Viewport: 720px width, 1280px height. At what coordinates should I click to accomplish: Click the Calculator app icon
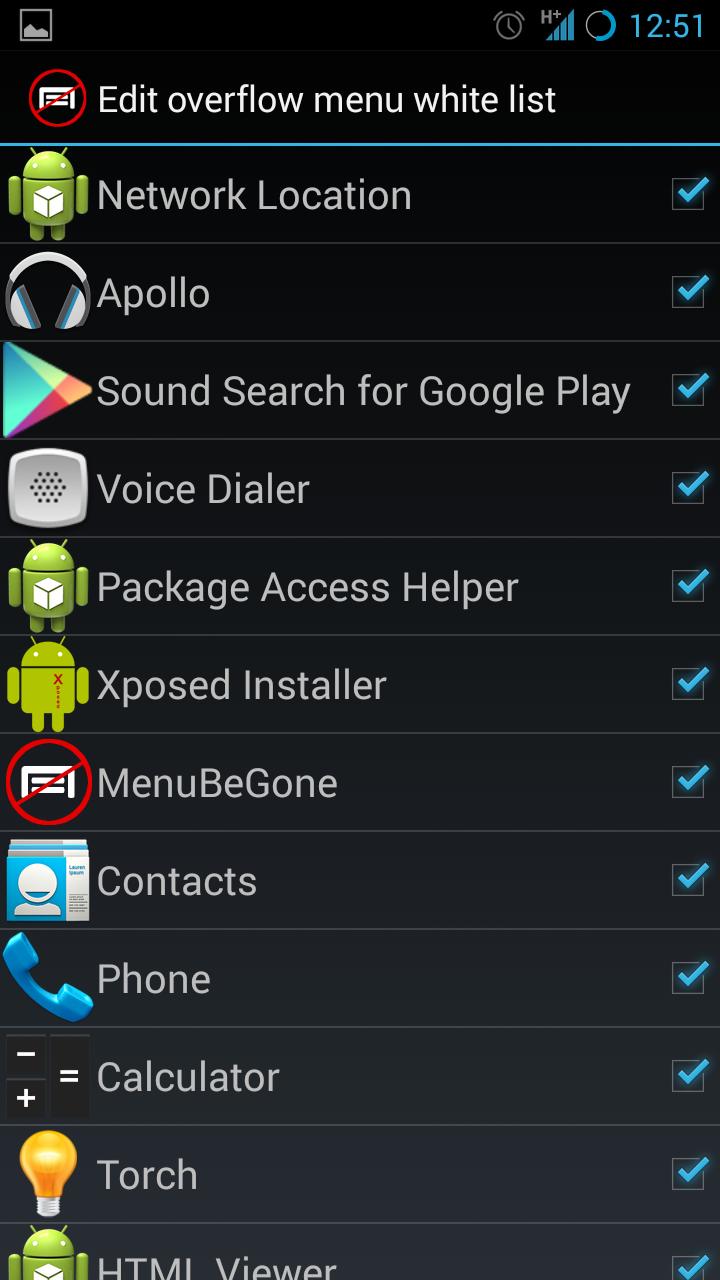[x=47, y=1076]
